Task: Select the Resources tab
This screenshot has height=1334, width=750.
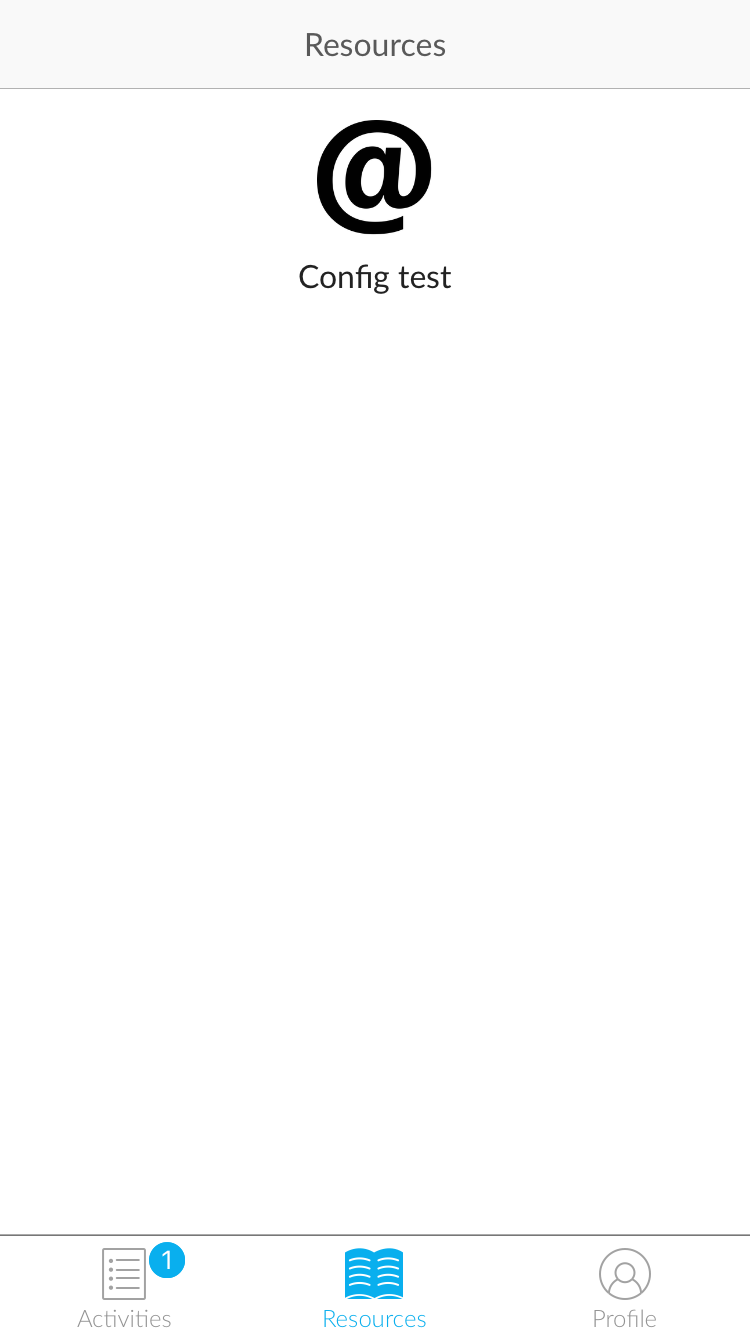Action: [374, 1286]
